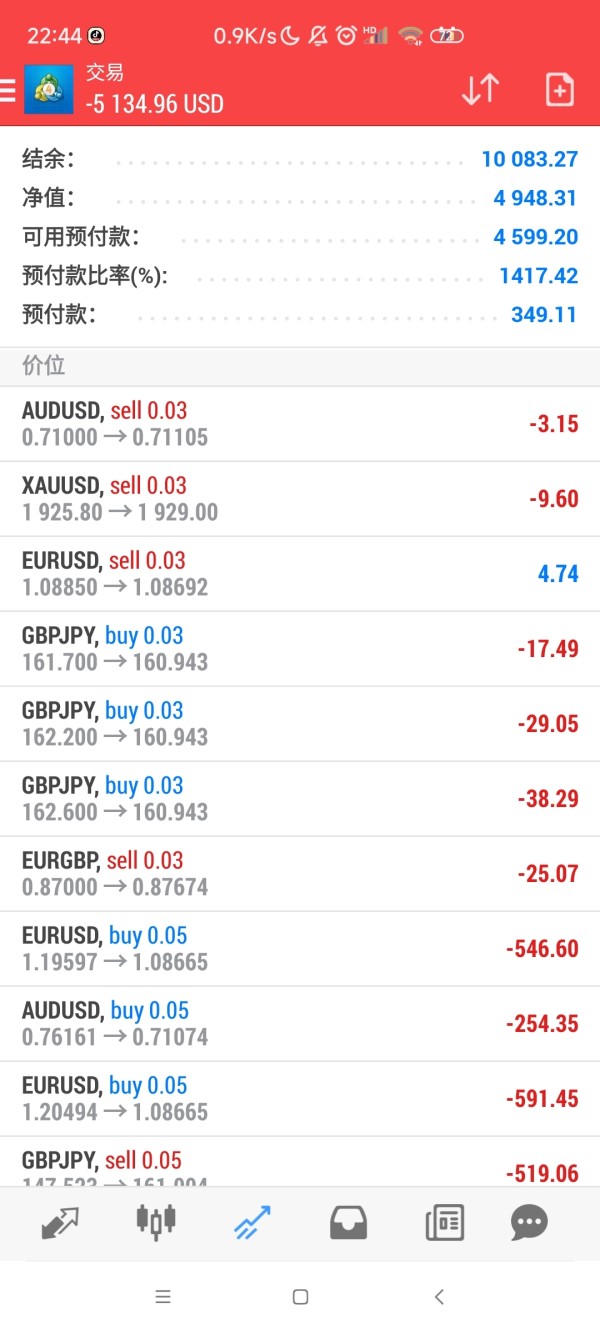Open GBPJPY buy position at 162.200

300,724
